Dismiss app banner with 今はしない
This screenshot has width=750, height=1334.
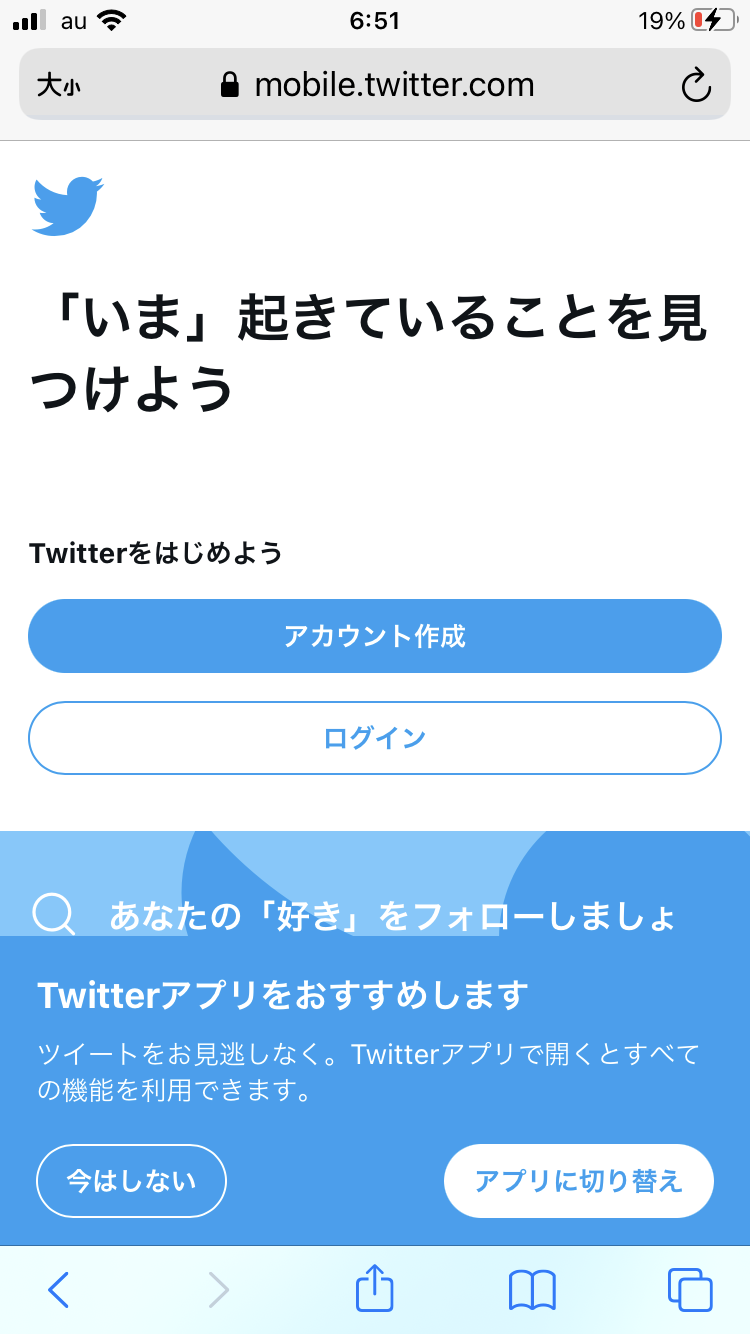coord(131,1181)
